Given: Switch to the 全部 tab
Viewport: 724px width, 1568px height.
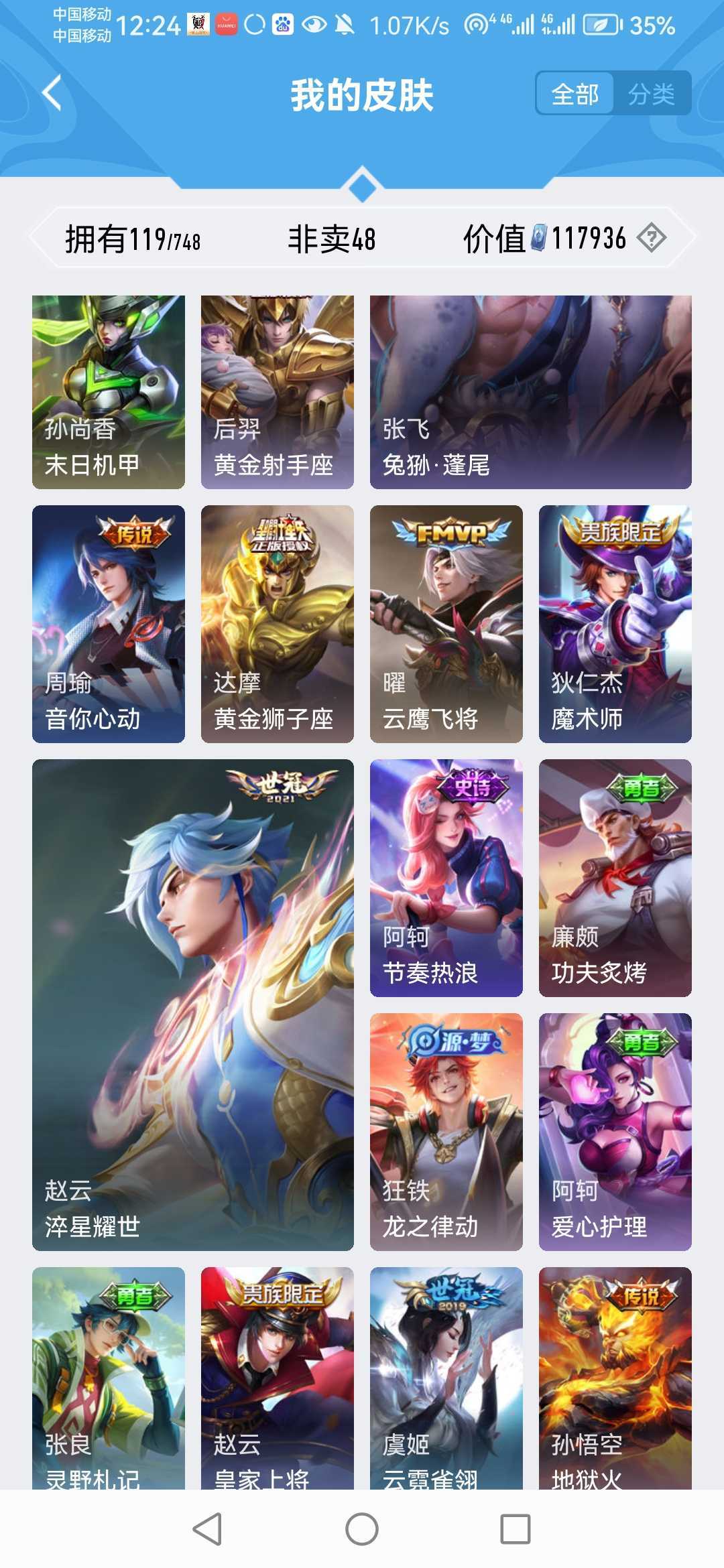Looking at the screenshot, I should (x=575, y=94).
